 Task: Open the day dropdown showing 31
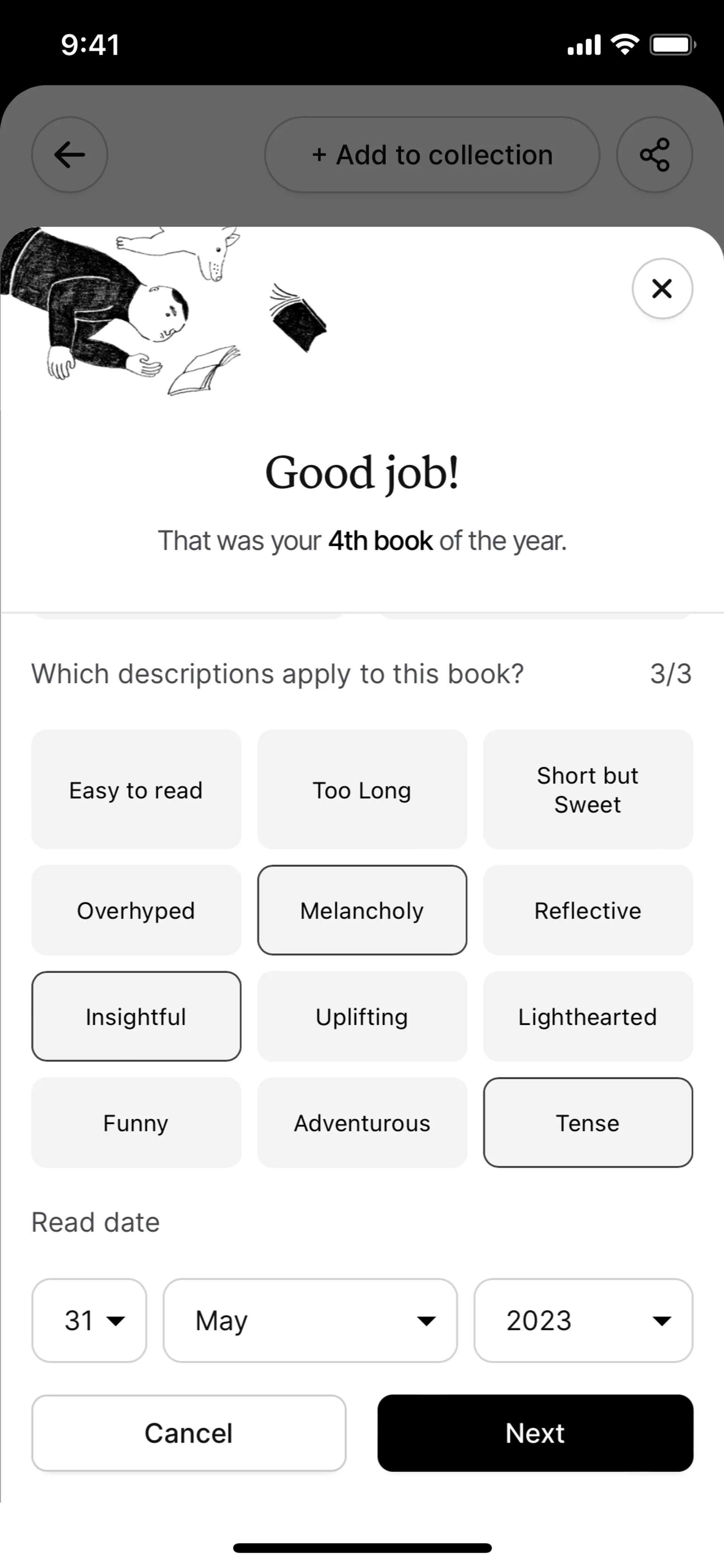tap(89, 1320)
